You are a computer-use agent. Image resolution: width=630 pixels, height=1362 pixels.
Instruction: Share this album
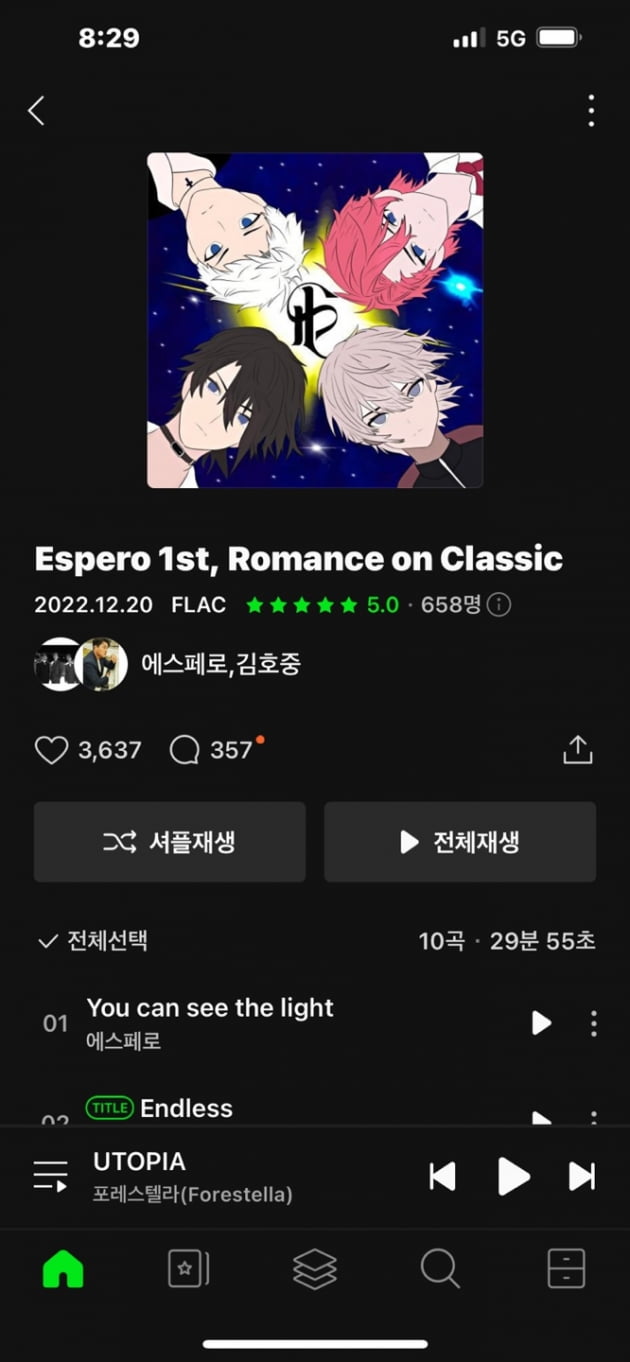click(x=578, y=750)
